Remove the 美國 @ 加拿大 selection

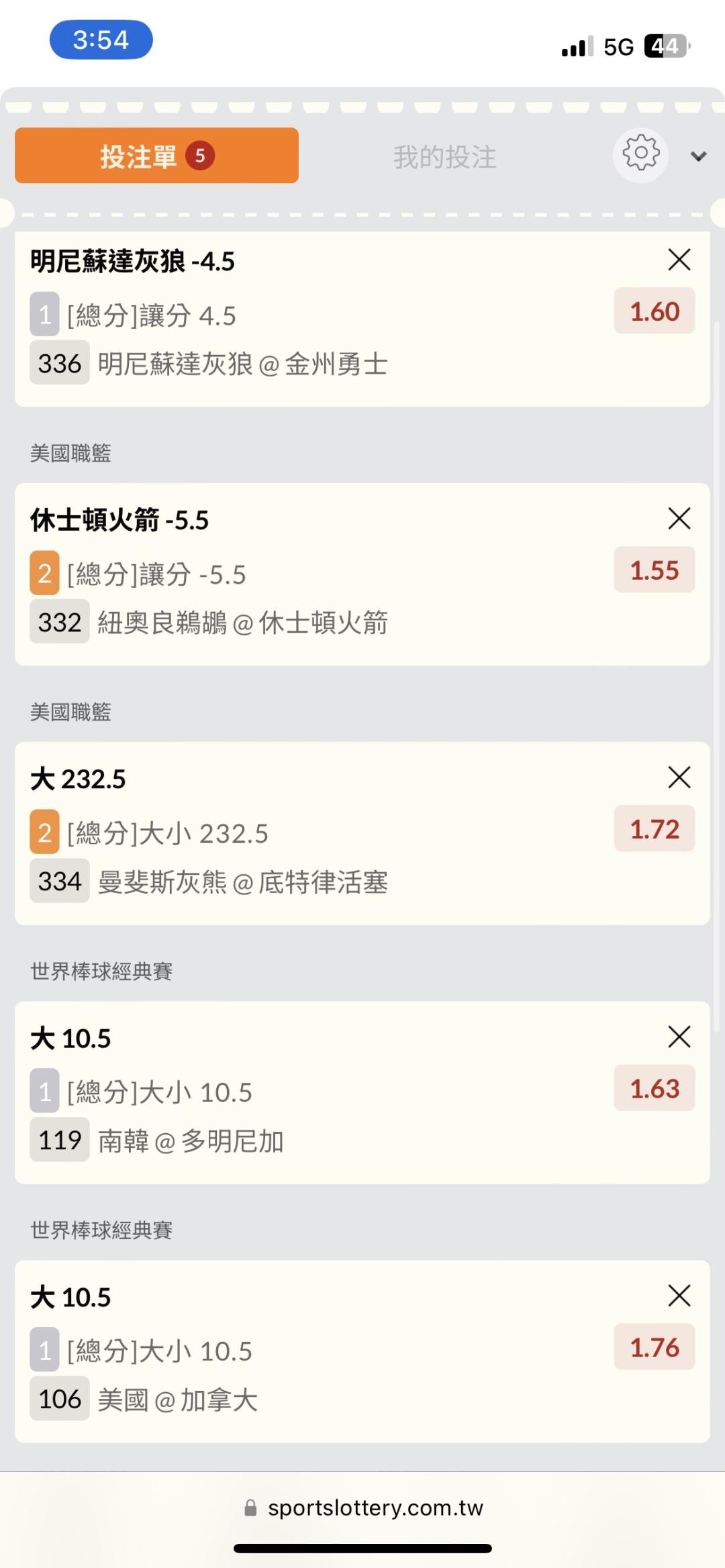679,1296
